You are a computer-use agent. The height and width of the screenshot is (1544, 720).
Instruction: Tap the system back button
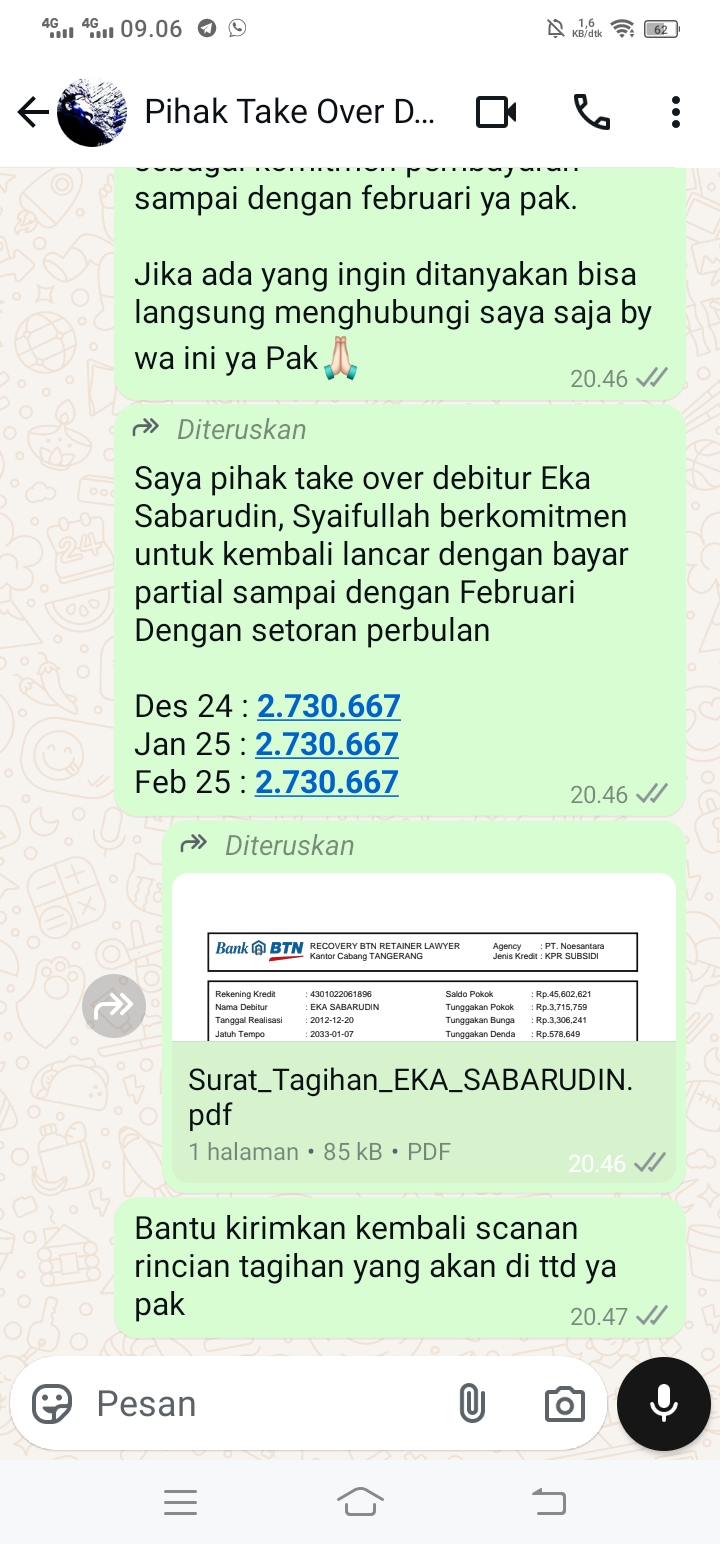coord(548,1501)
